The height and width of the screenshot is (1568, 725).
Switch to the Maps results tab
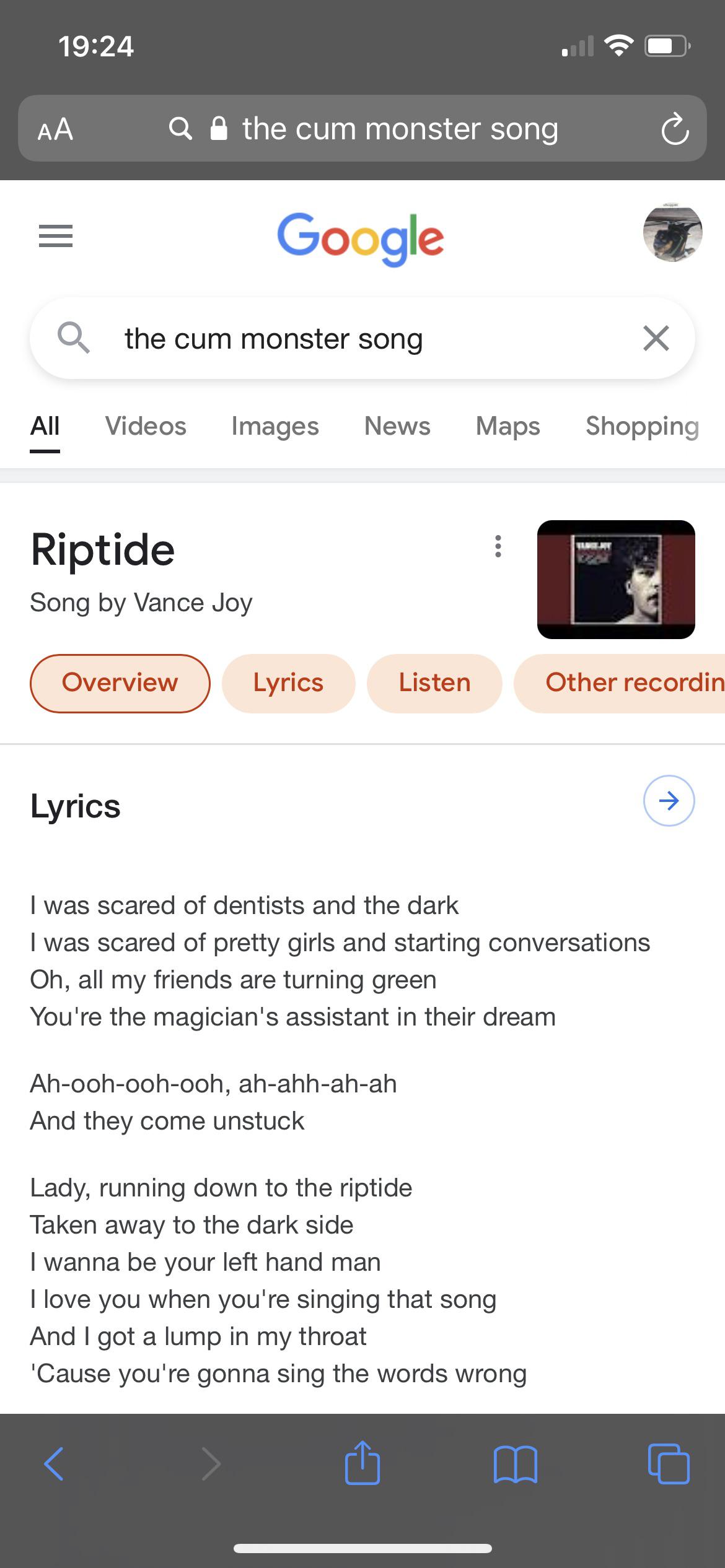507,426
